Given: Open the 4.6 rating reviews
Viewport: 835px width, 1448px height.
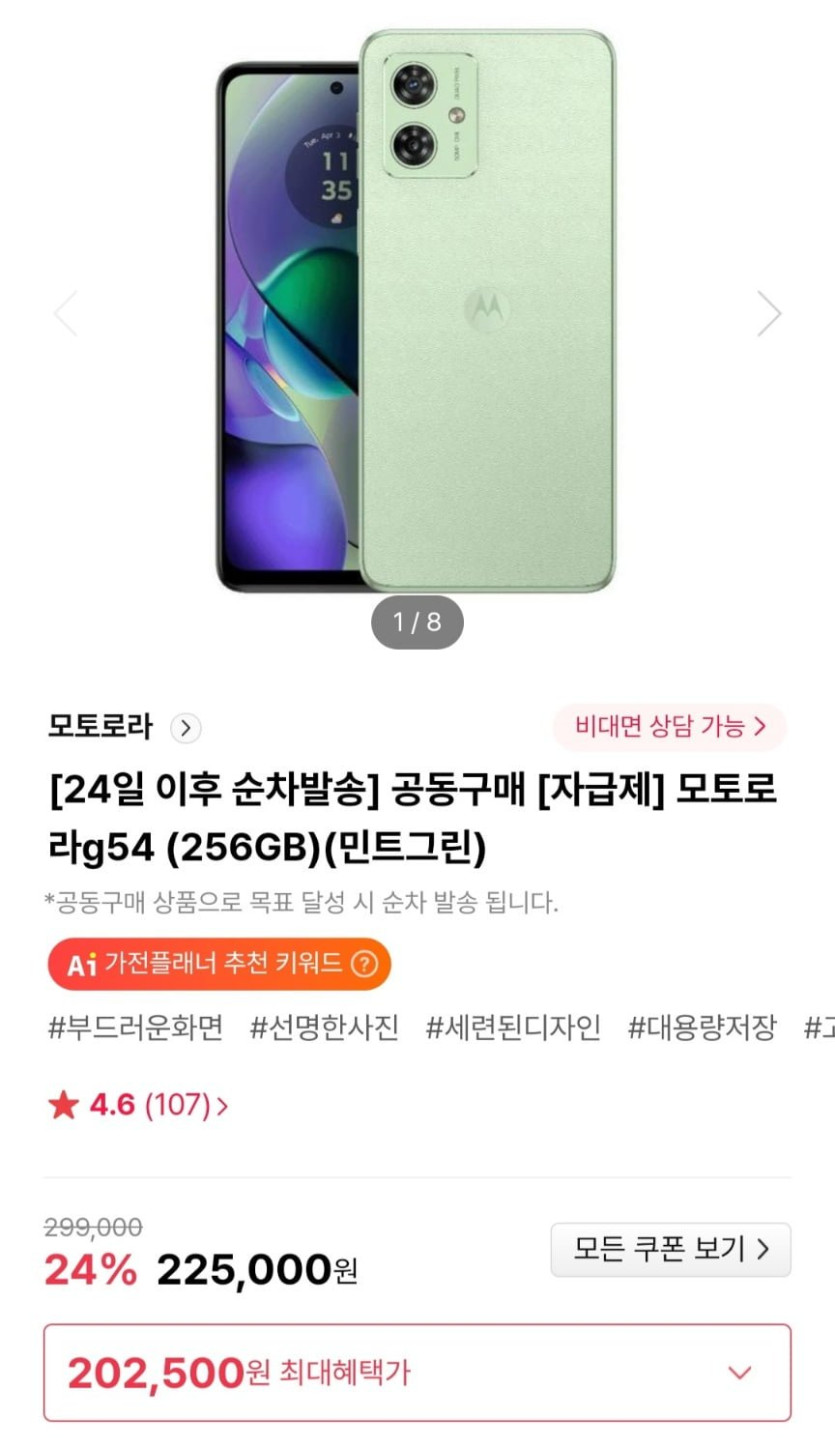Looking at the screenshot, I should coord(138,1105).
